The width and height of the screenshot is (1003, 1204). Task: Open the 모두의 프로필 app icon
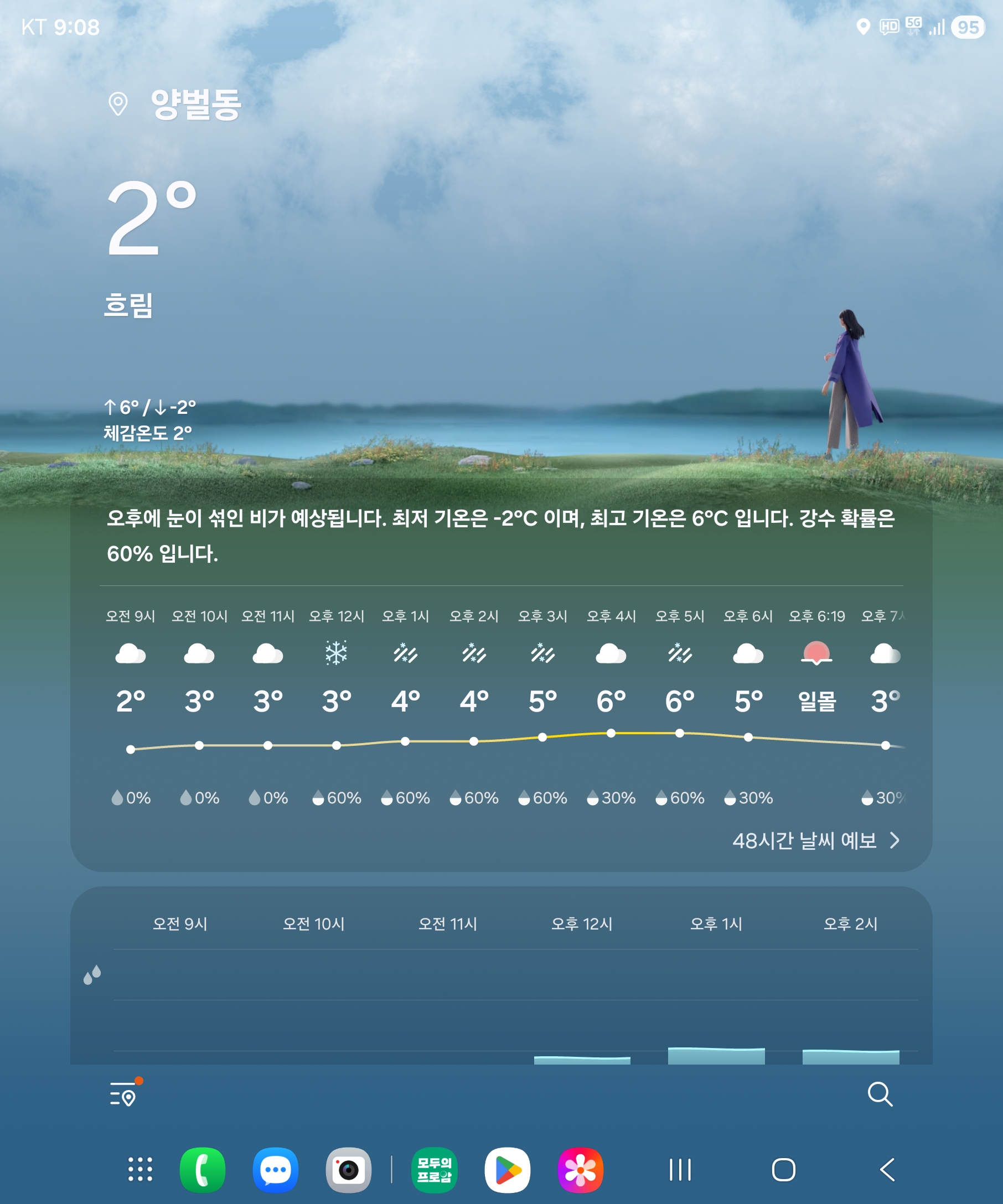pyautogui.click(x=434, y=1170)
